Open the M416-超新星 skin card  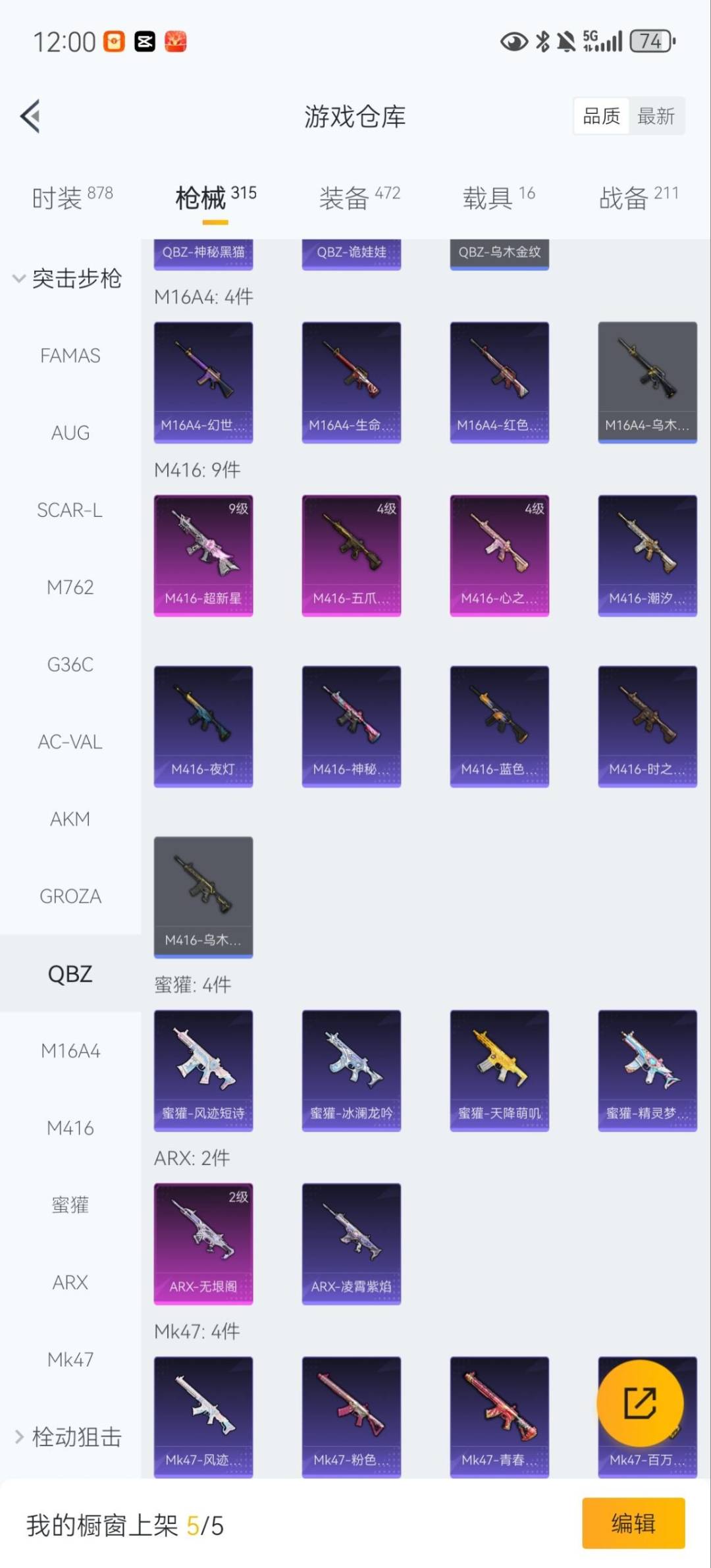coord(203,554)
